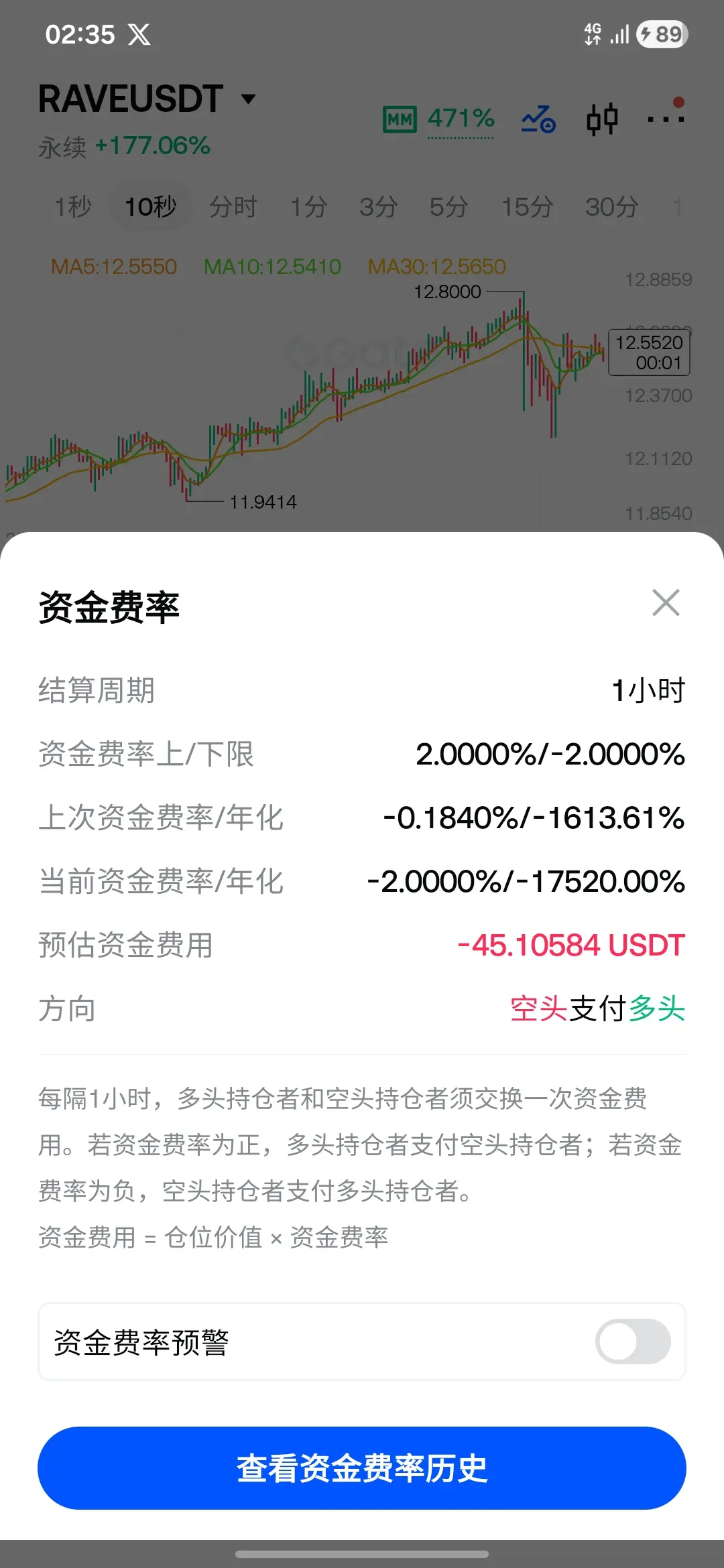Open 查看资金费率历史
The height and width of the screenshot is (1568, 724).
pos(362,1467)
